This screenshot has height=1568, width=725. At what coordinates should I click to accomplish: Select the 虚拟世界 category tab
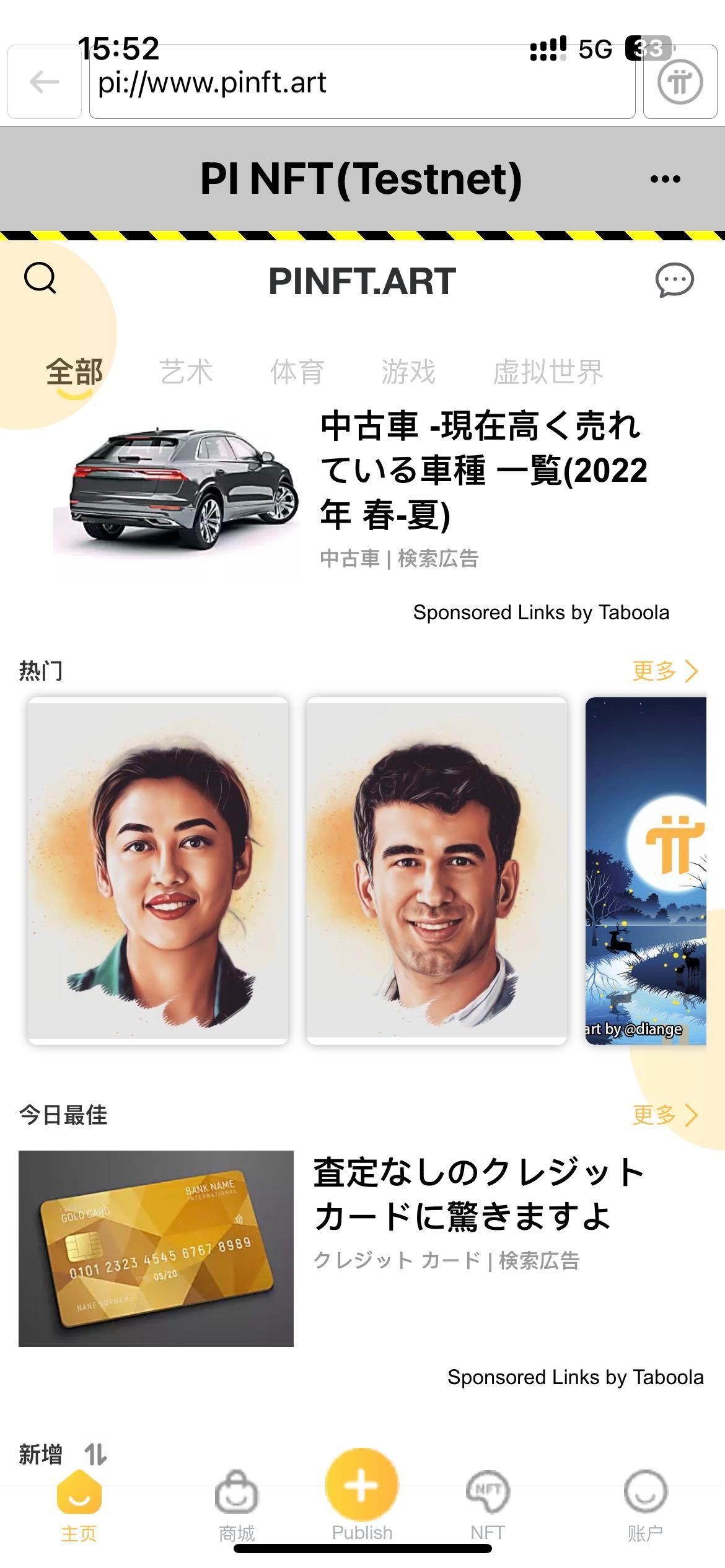(548, 372)
